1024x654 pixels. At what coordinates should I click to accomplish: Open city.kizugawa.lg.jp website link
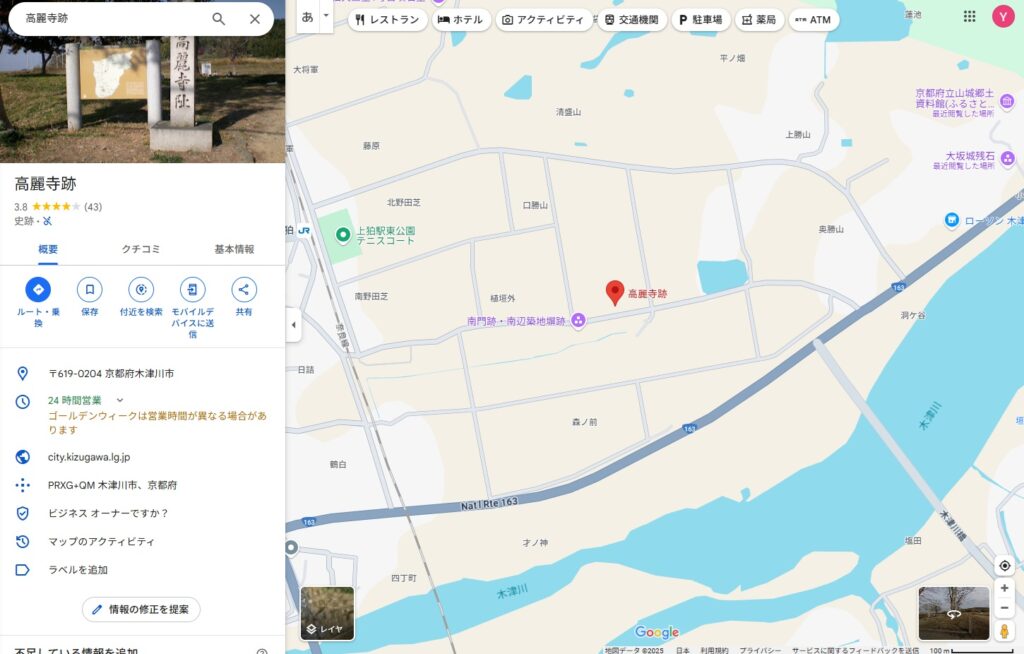coord(89,457)
